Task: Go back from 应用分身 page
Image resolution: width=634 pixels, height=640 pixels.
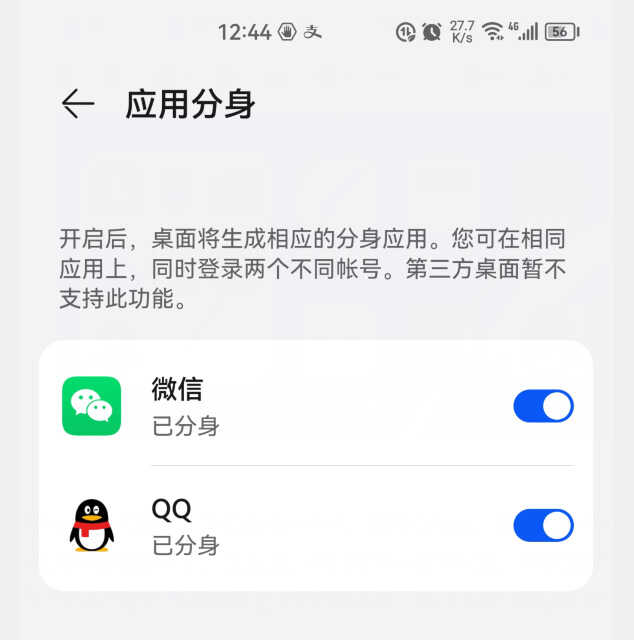Action: click(x=77, y=104)
